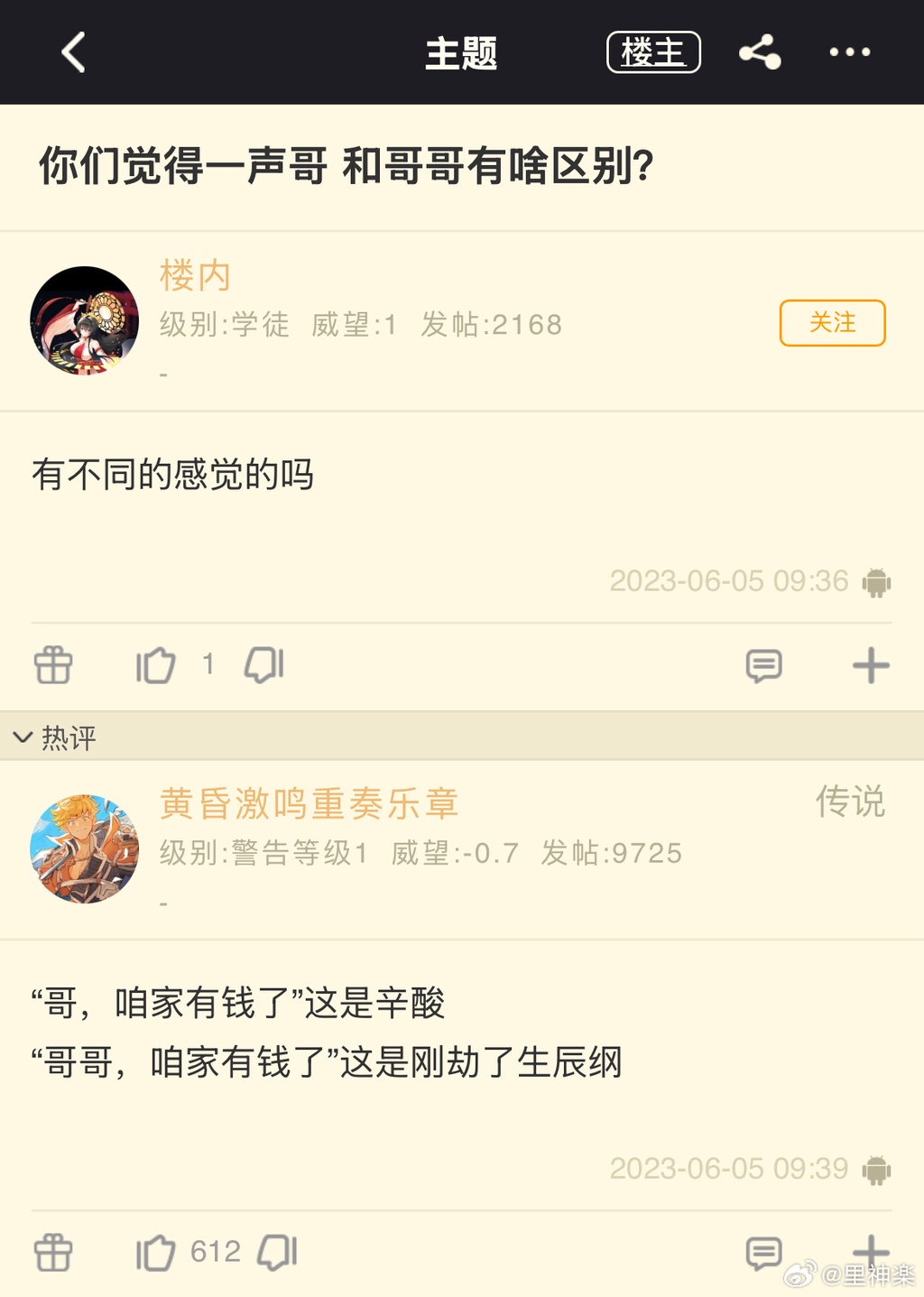Like the reply with 612 likes
This screenshot has height=1297, width=924.
156,1253
